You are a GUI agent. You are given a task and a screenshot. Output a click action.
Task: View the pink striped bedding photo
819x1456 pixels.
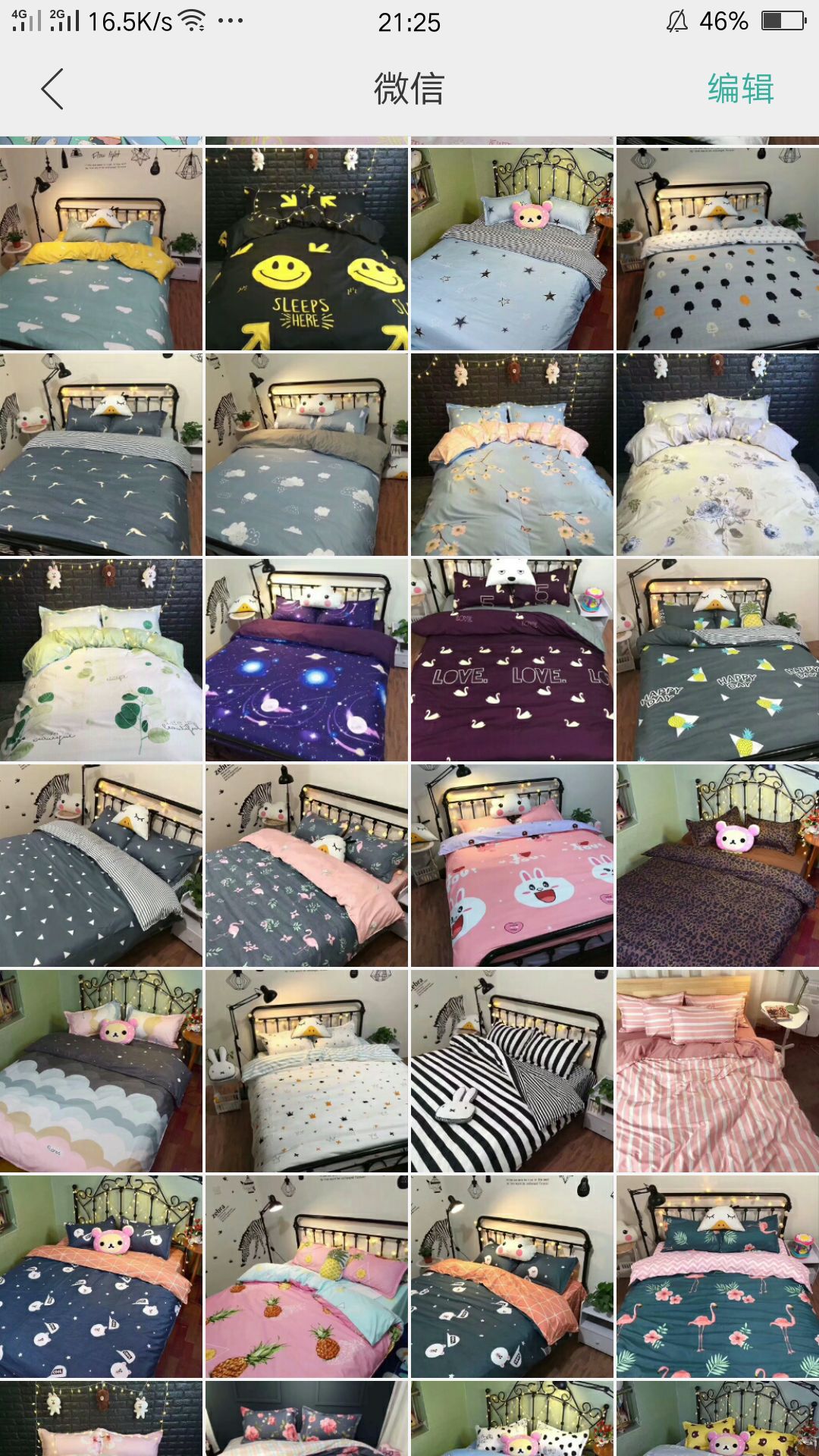click(x=717, y=1071)
